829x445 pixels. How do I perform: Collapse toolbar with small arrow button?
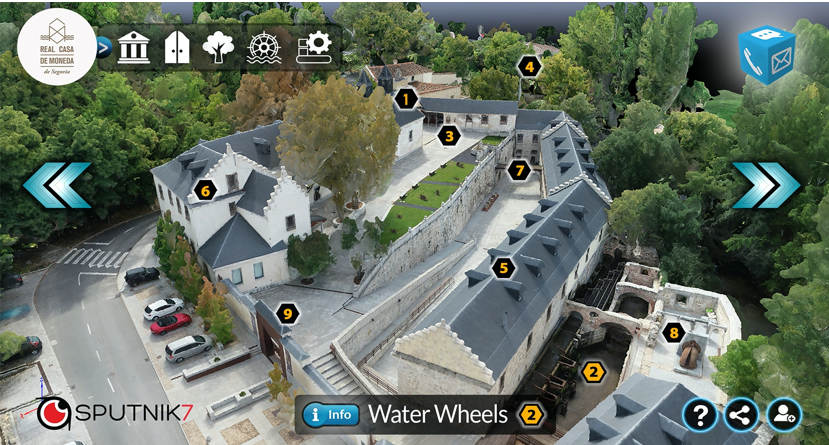pos(104,46)
